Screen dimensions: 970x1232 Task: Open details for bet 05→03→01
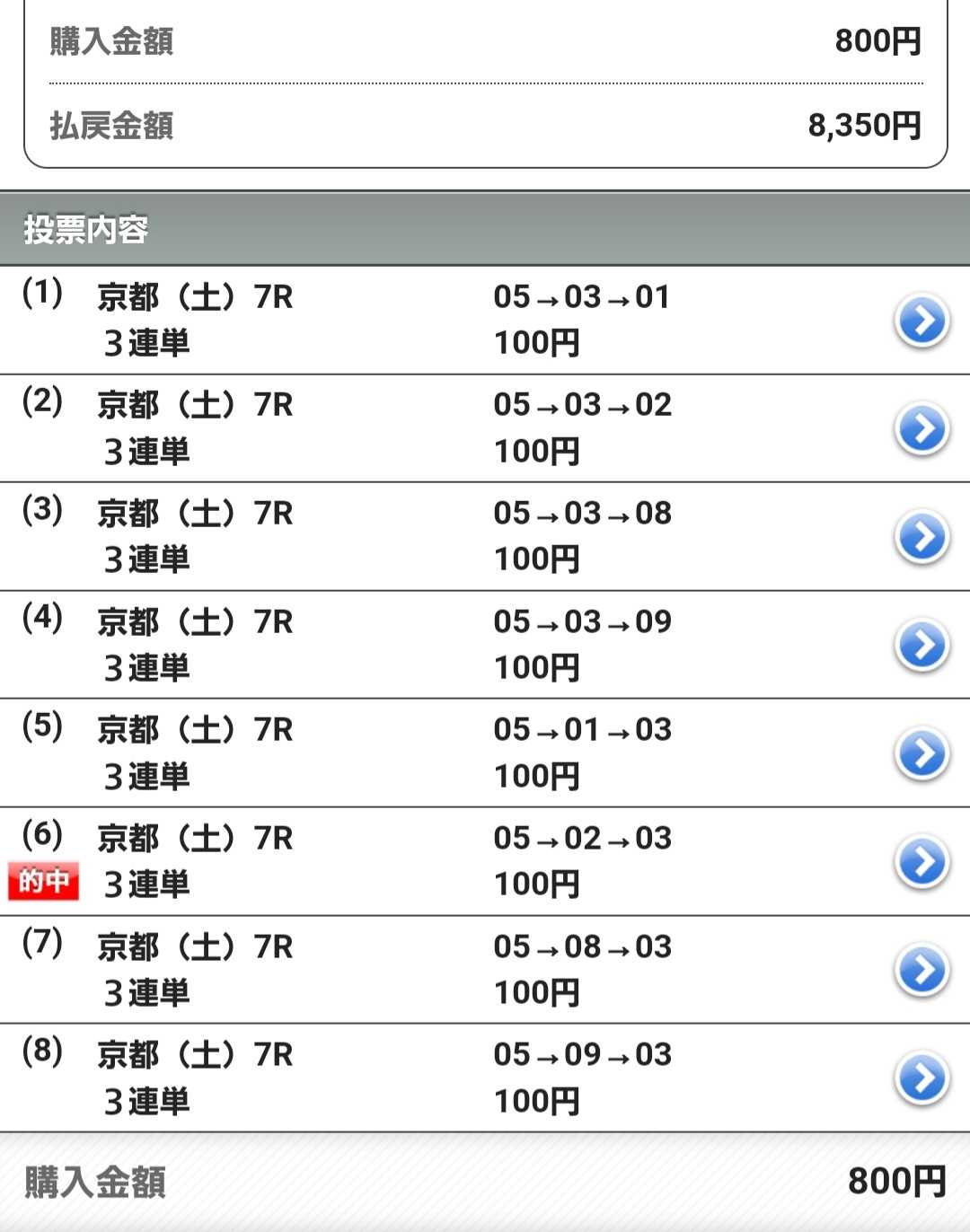coord(921,321)
